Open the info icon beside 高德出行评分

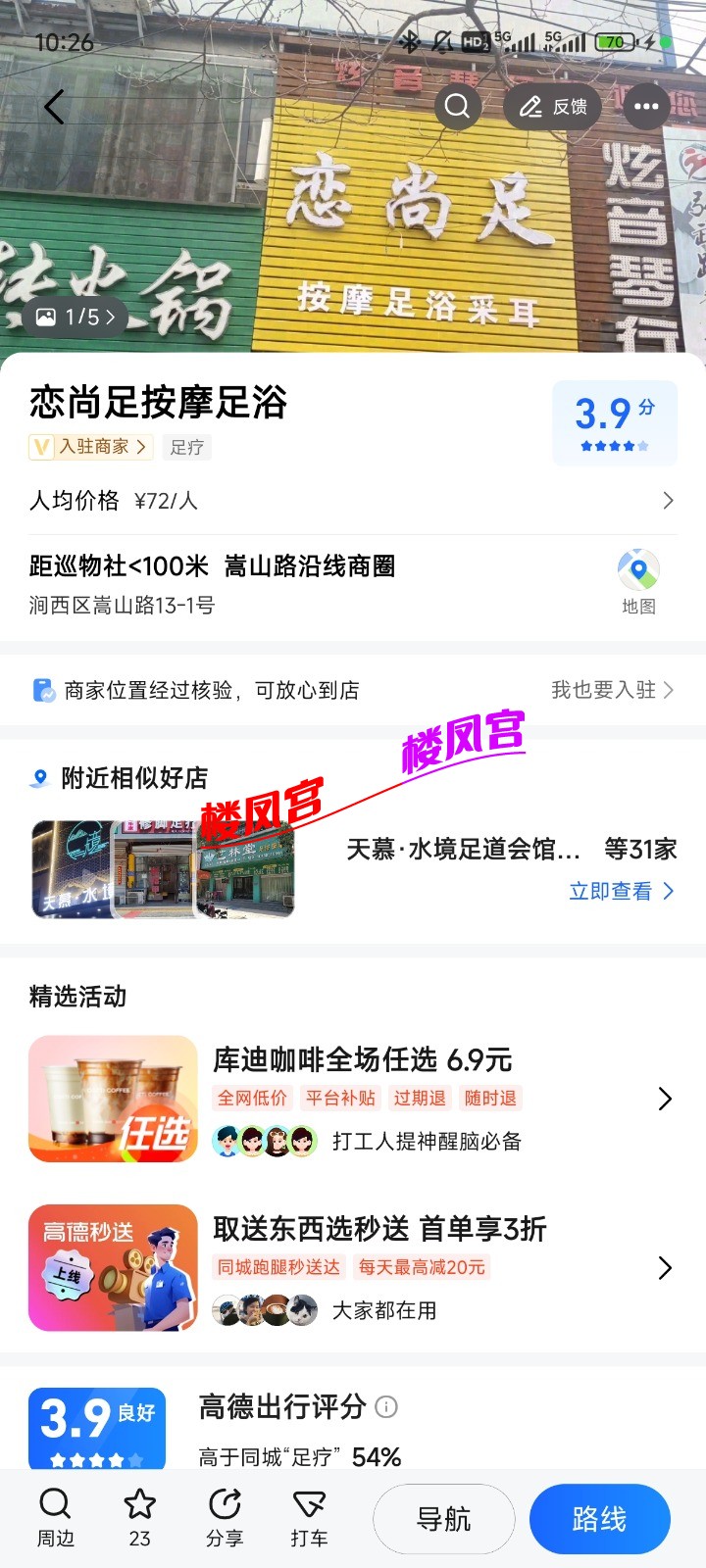point(387,1407)
